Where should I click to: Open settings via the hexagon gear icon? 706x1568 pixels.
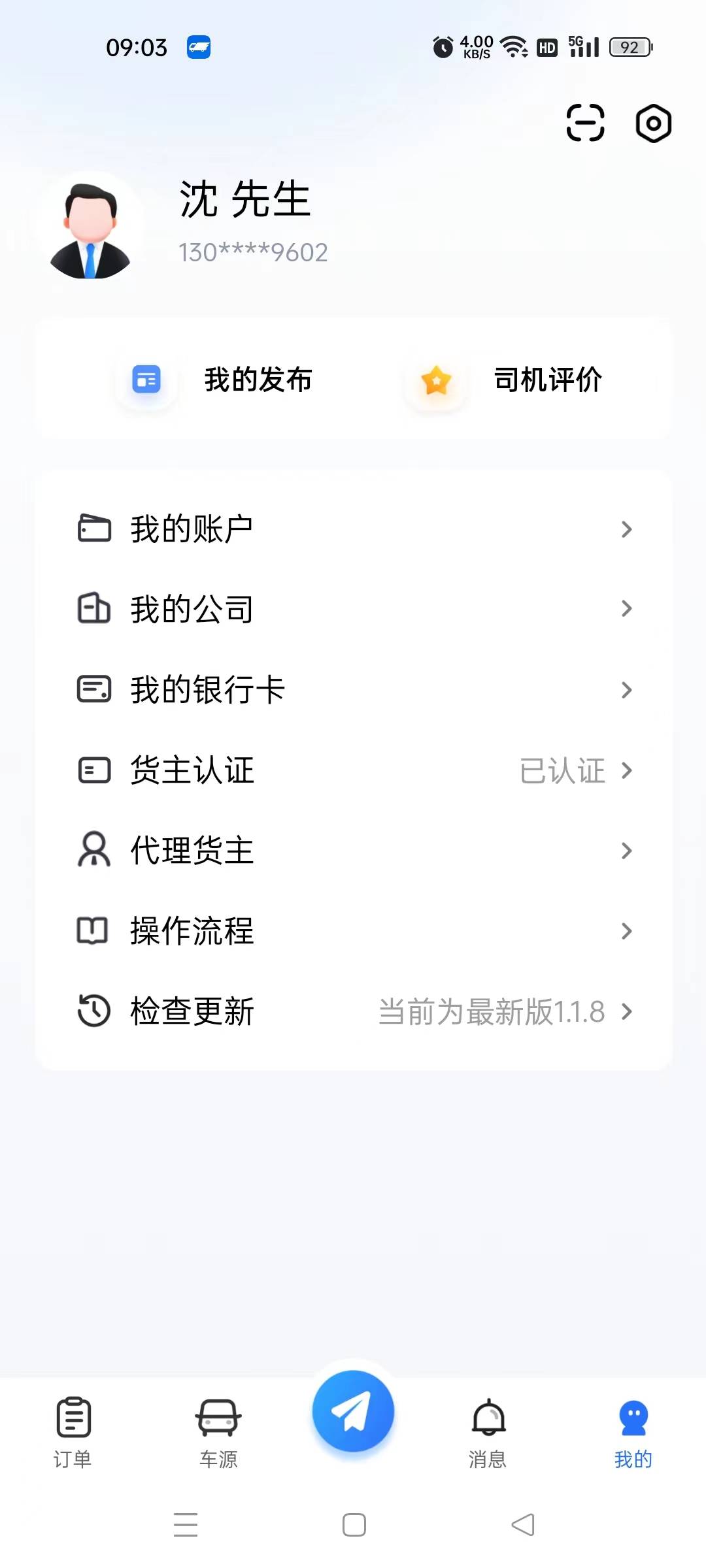click(x=653, y=123)
